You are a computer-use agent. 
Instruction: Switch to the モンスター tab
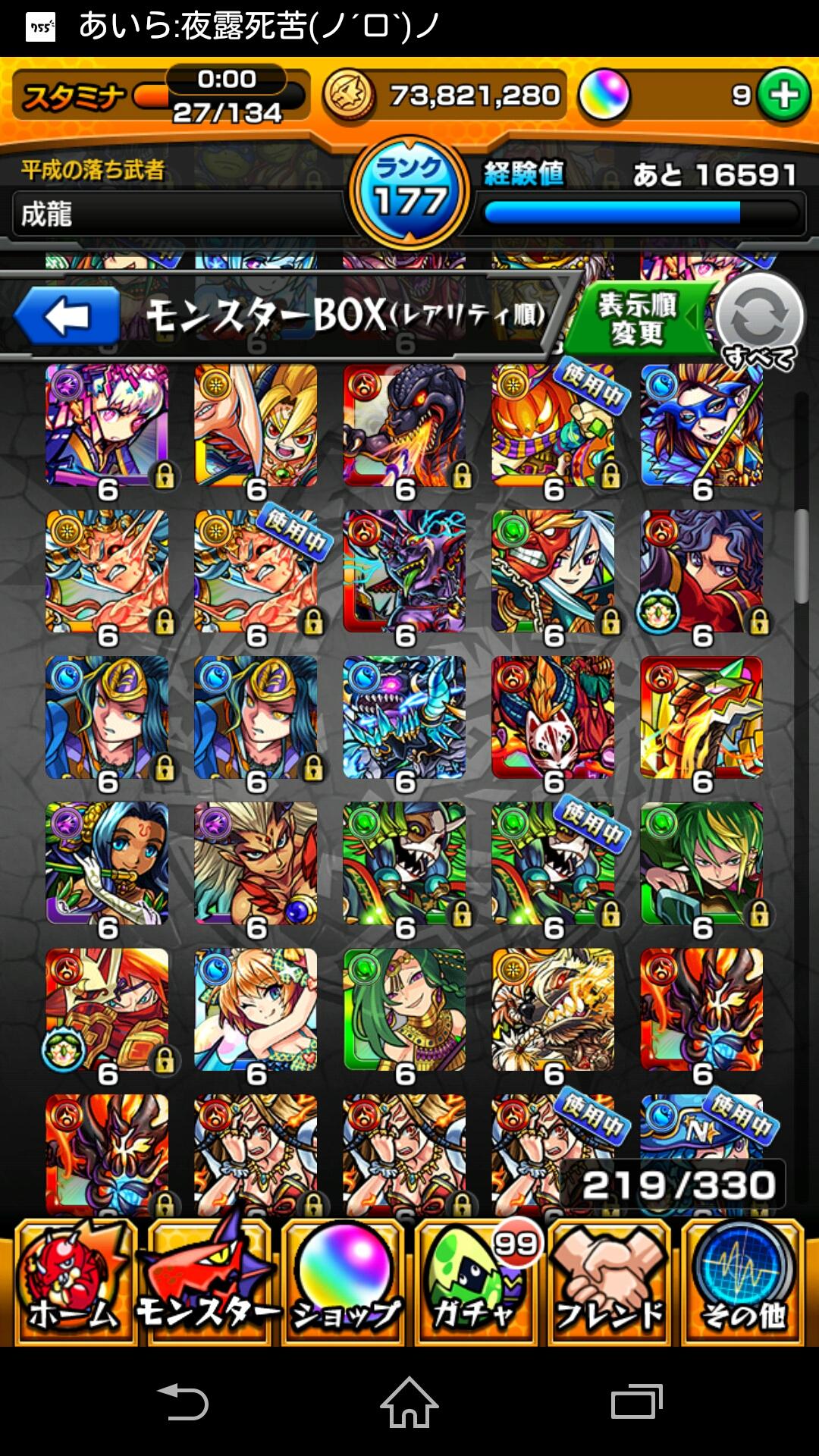click(x=209, y=1283)
